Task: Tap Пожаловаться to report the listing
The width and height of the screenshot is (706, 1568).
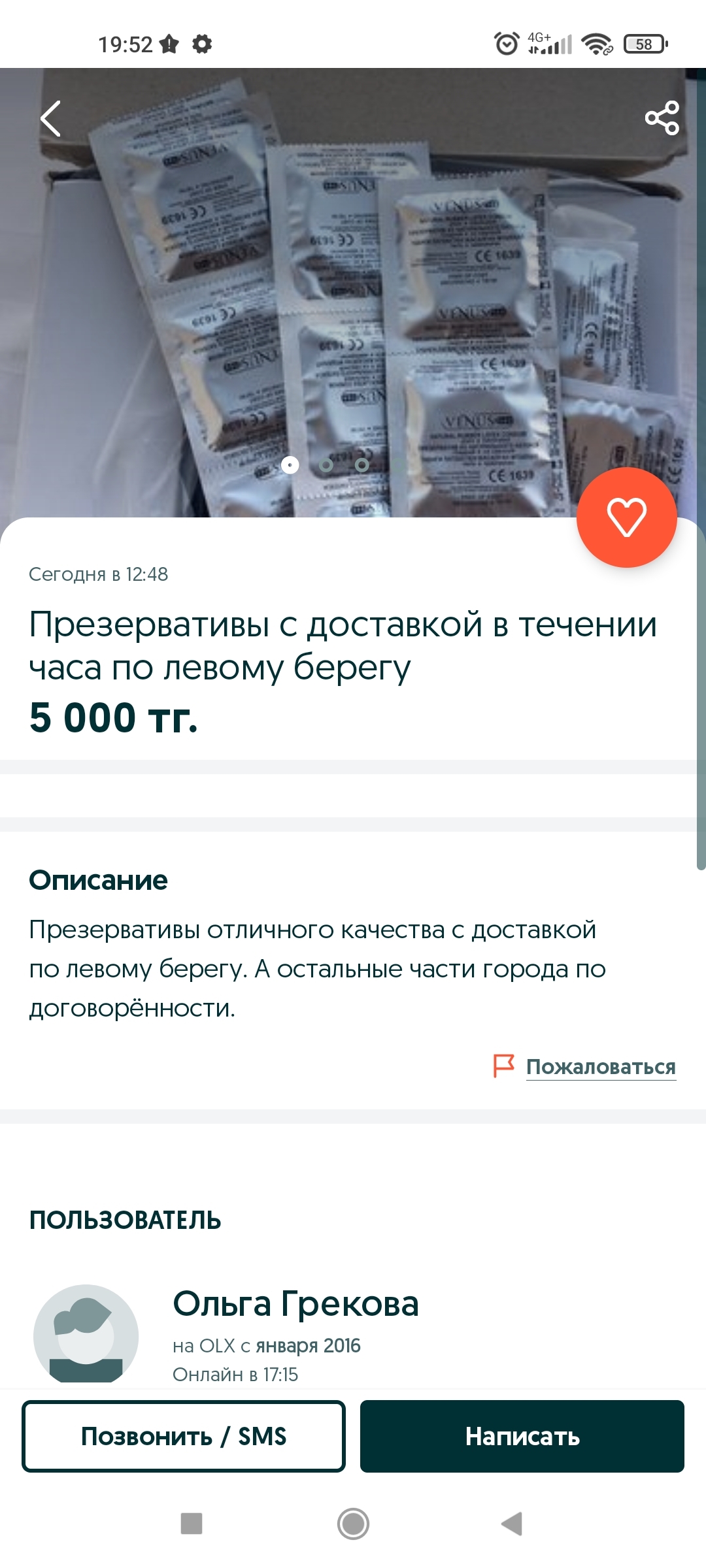Action: [x=600, y=1067]
